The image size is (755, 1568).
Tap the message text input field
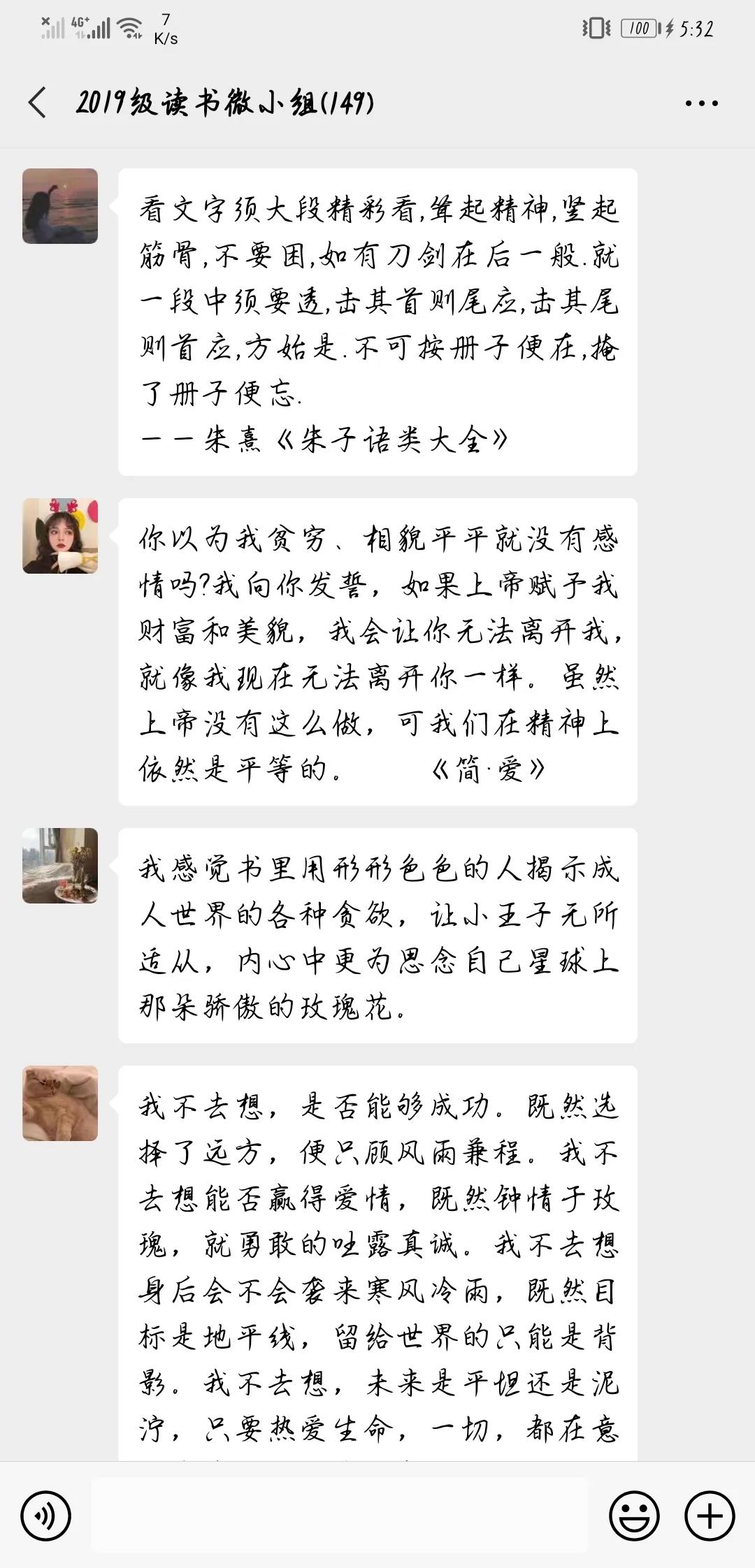tap(339, 1516)
